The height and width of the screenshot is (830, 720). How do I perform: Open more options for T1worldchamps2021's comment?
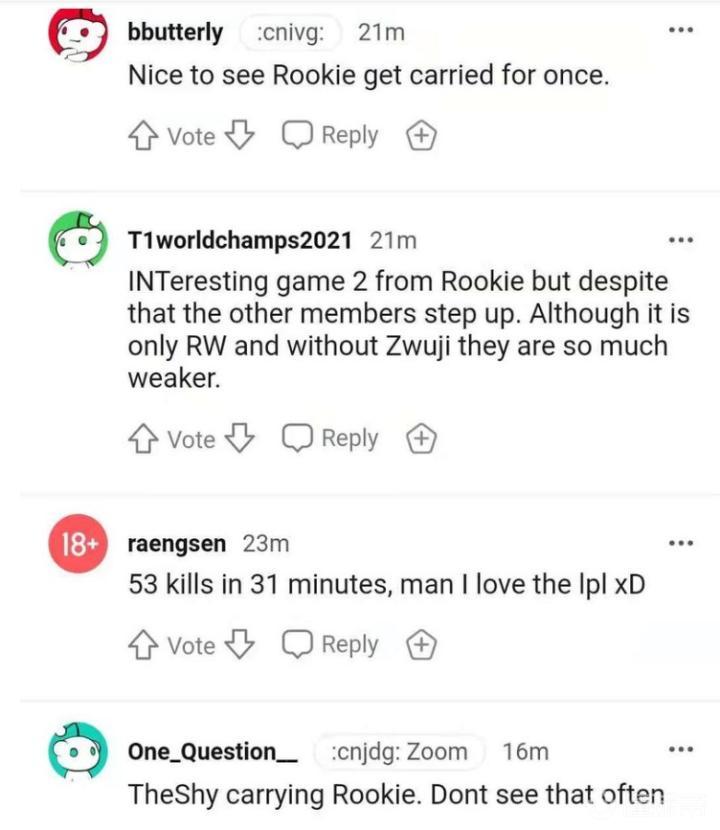680,240
